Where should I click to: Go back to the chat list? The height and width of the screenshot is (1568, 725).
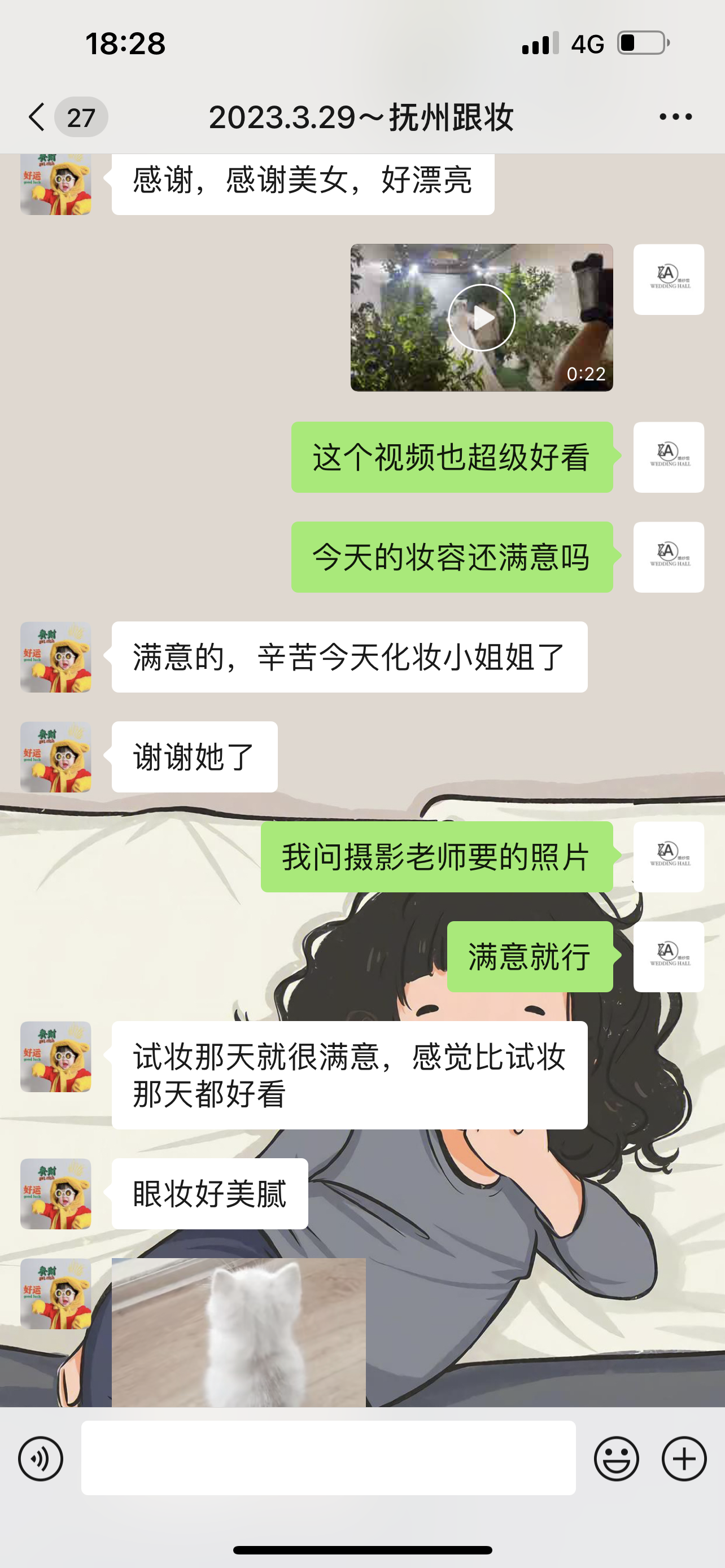click(x=37, y=117)
